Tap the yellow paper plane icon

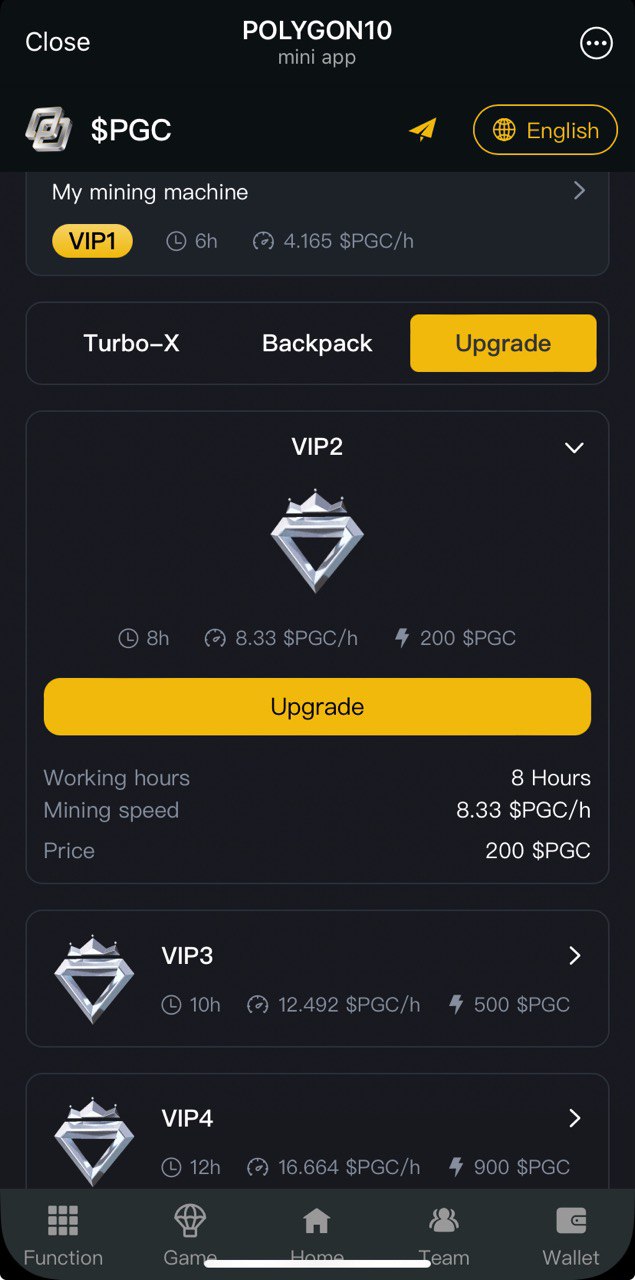pos(423,130)
